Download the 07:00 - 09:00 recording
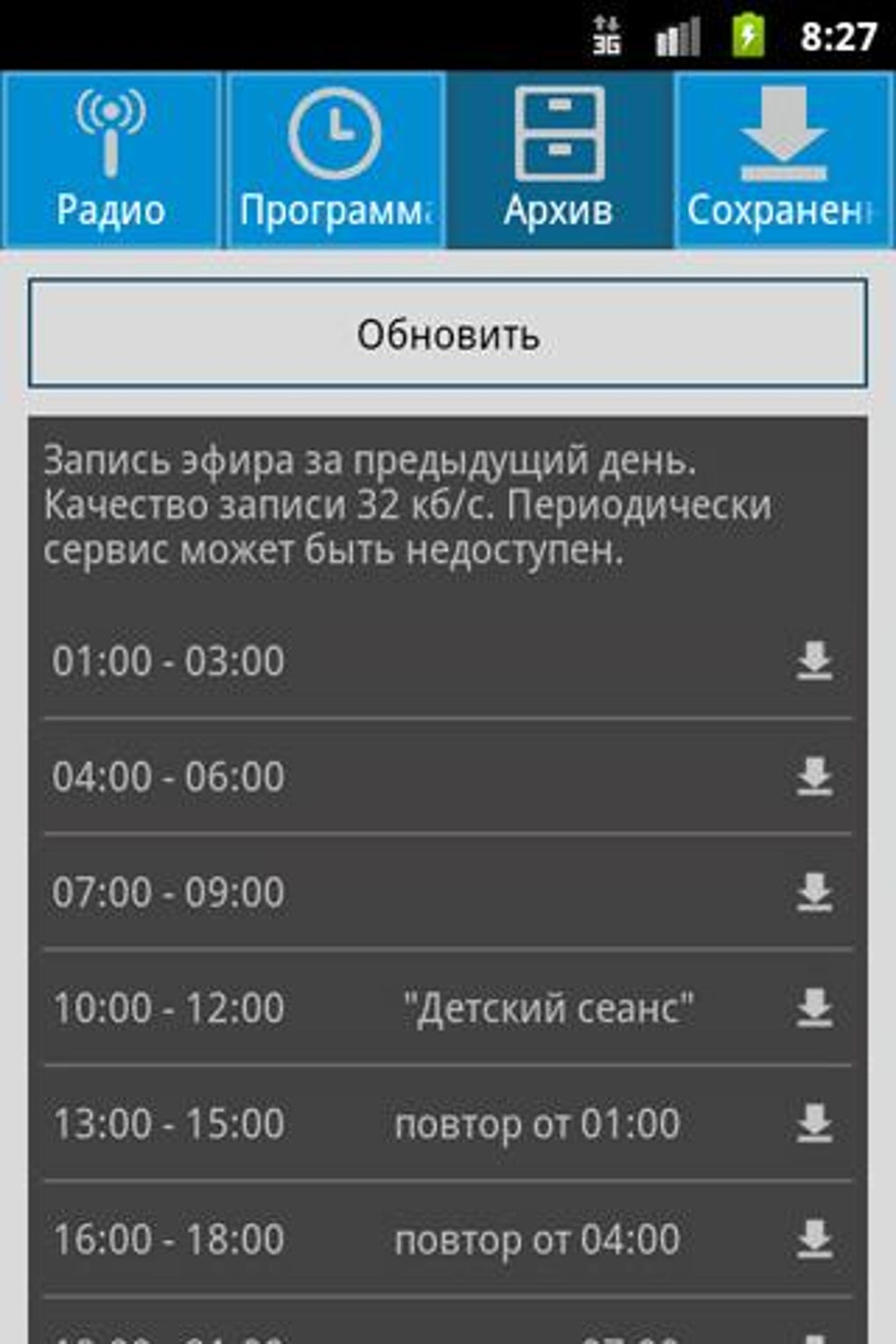Viewport: 896px width, 1344px height. 814,892
